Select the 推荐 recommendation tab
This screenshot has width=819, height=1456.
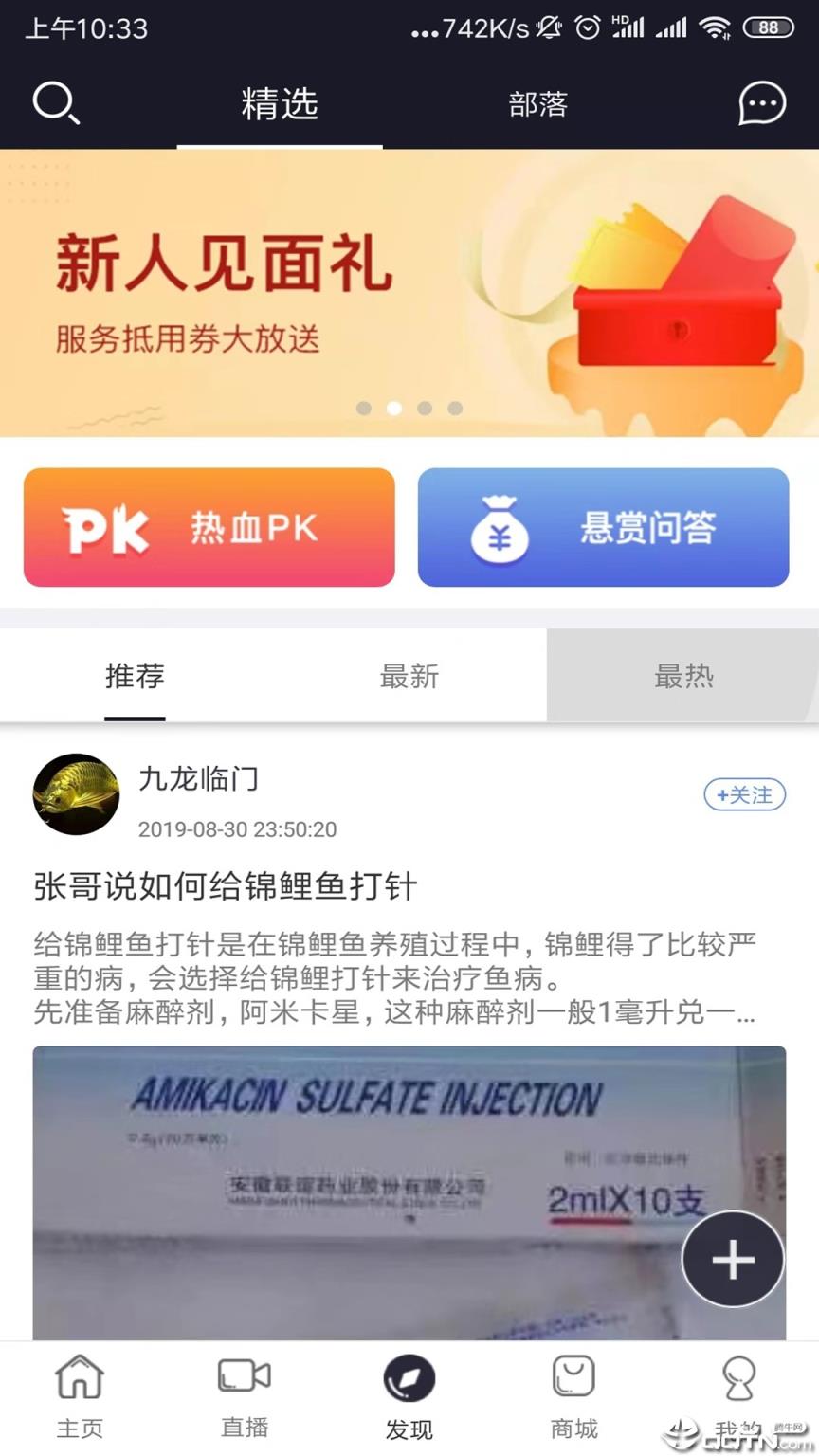coord(135,676)
